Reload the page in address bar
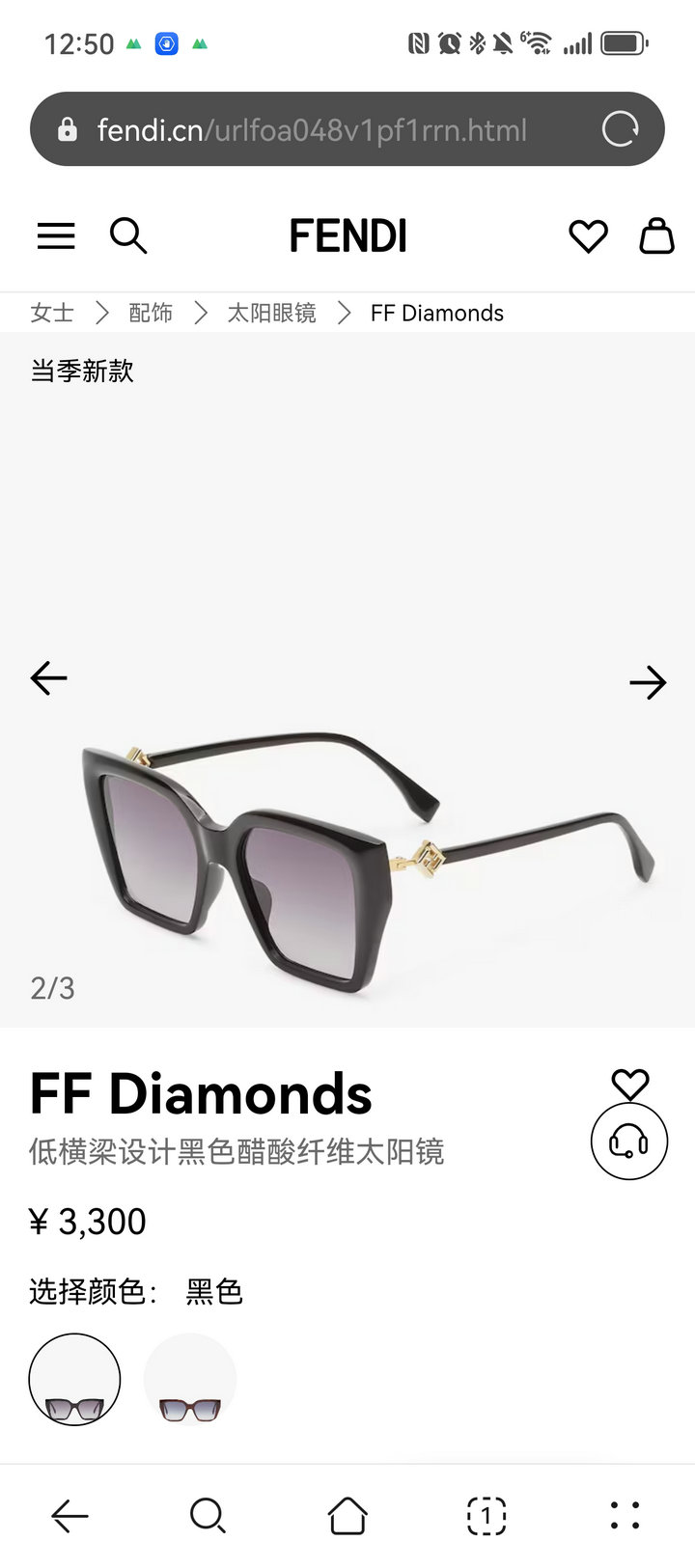 620,129
